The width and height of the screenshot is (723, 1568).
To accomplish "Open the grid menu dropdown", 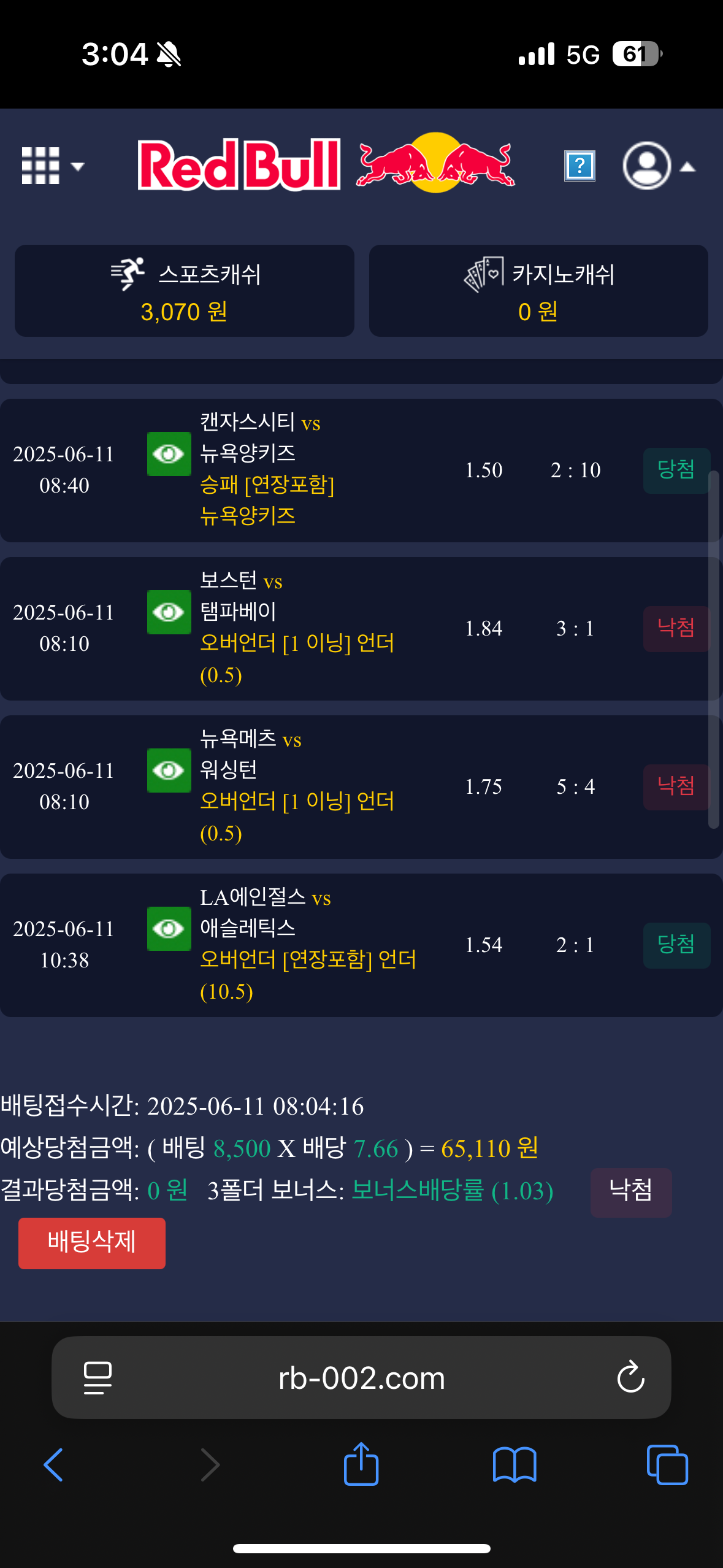I will pos(52,166).
